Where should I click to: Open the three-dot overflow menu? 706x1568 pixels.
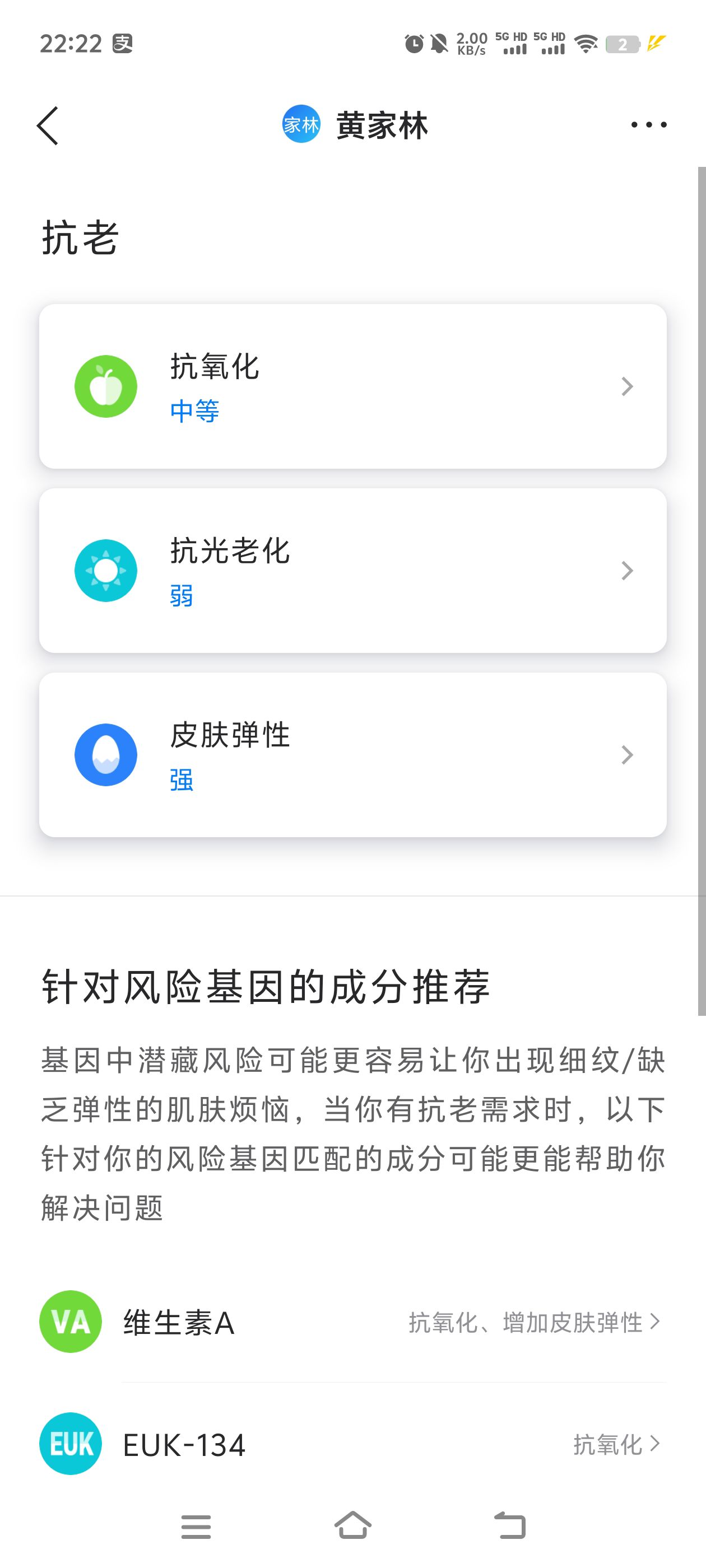pos(649,125)
